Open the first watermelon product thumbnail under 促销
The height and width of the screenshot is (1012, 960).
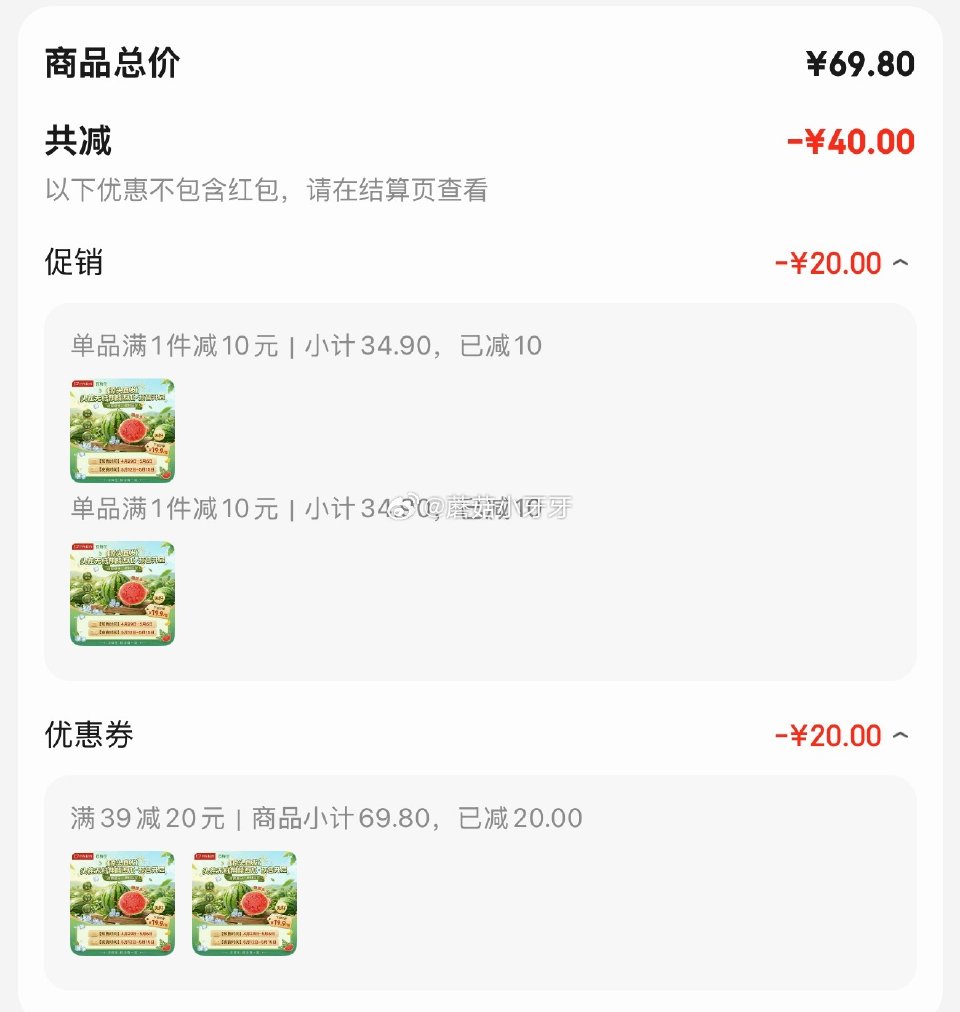pyautogui.click(x=121, y=430)
